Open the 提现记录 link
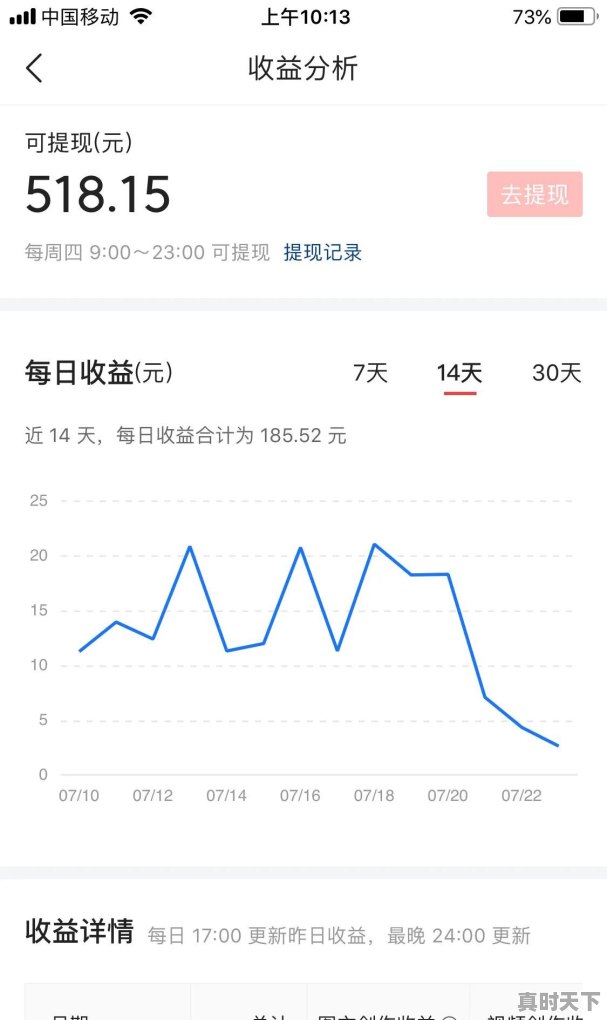607x1020 pixels. [x=323, y=252]
